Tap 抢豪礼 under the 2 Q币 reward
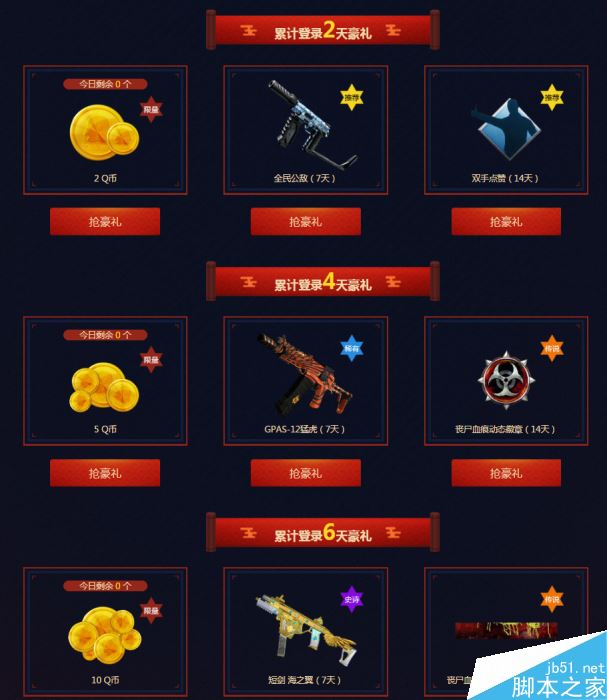The width and height of the screenshot is (607, 700). pyautogui.click(x=105, y=222)
